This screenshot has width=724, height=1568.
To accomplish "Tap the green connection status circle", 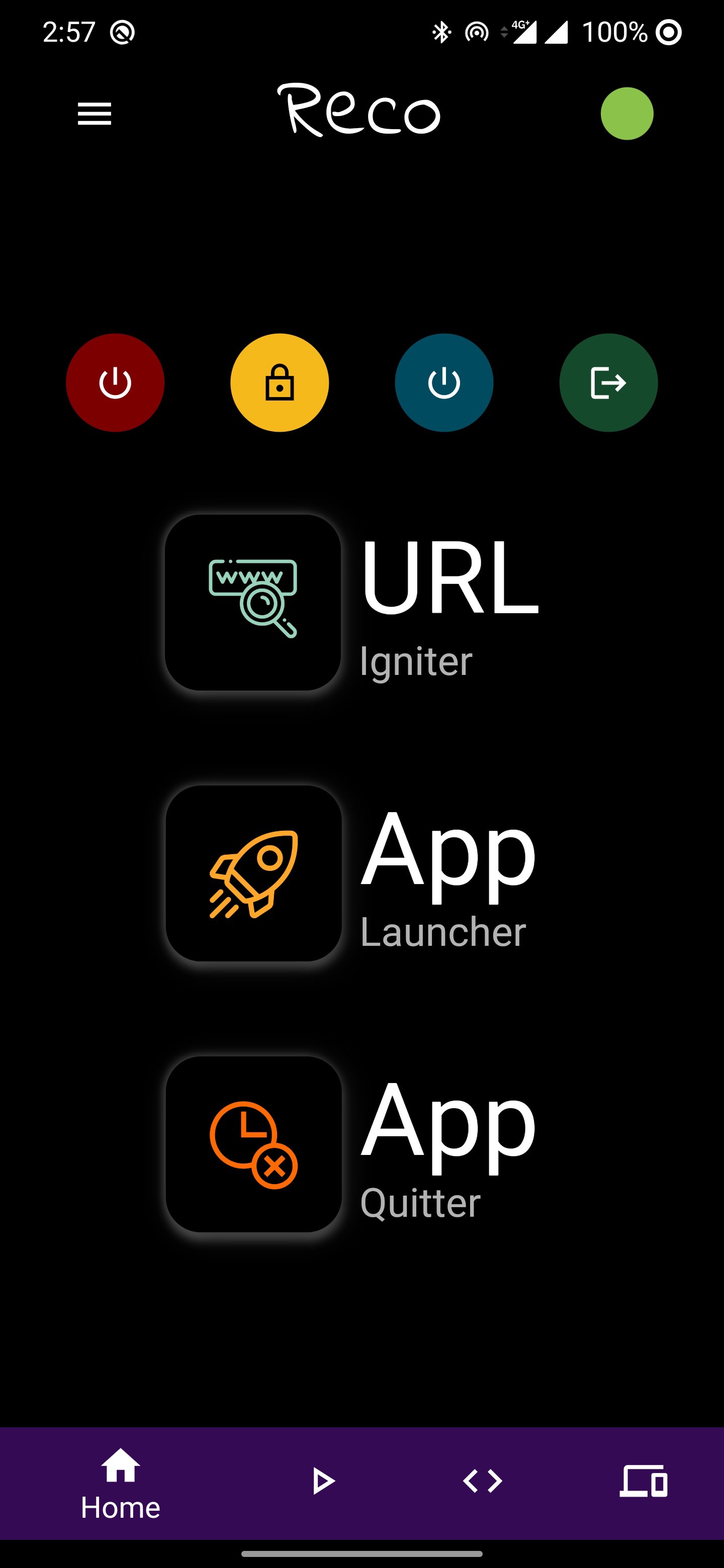I will coord(626,113).
